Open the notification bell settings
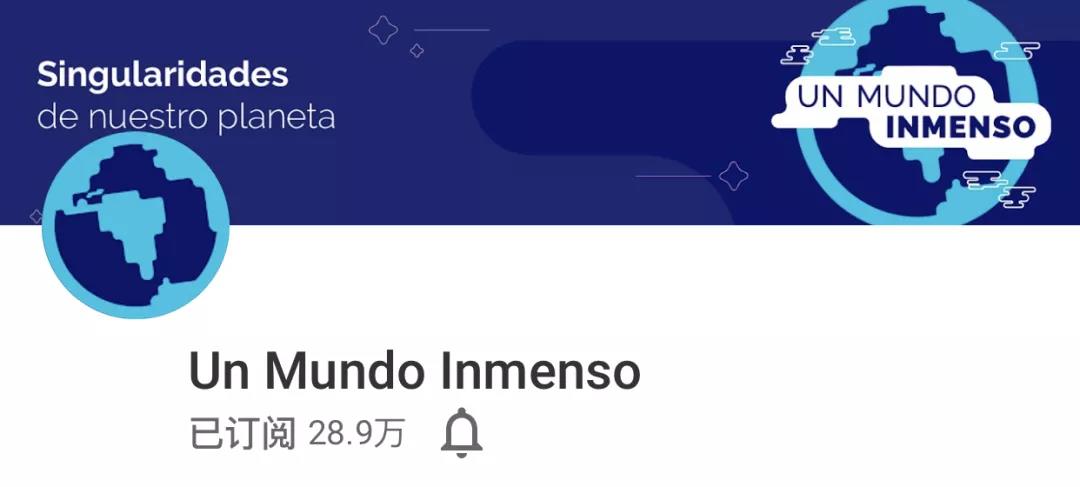Viewport: 1080px width, 487px height. [x=461, y=433]
